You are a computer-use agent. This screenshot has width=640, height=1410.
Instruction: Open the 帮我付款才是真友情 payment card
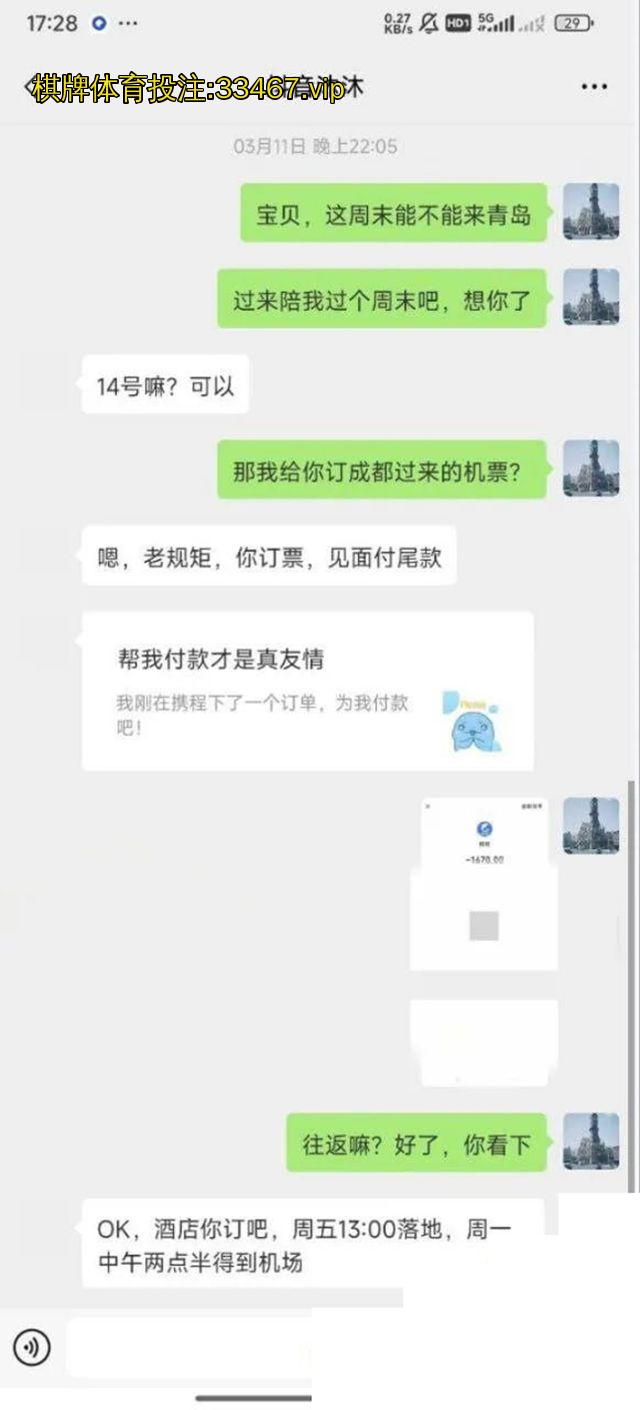click(x=307, y=692)
